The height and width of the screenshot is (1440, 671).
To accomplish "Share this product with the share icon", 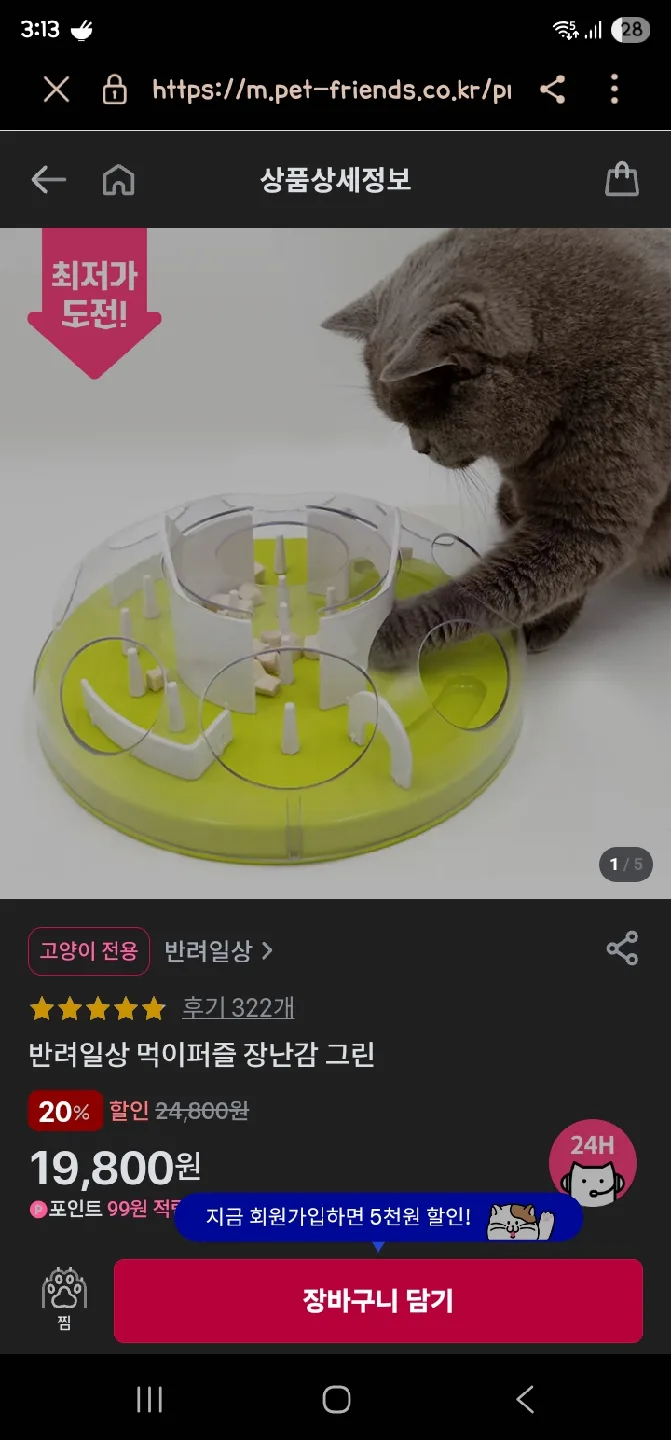I will 621,949.
